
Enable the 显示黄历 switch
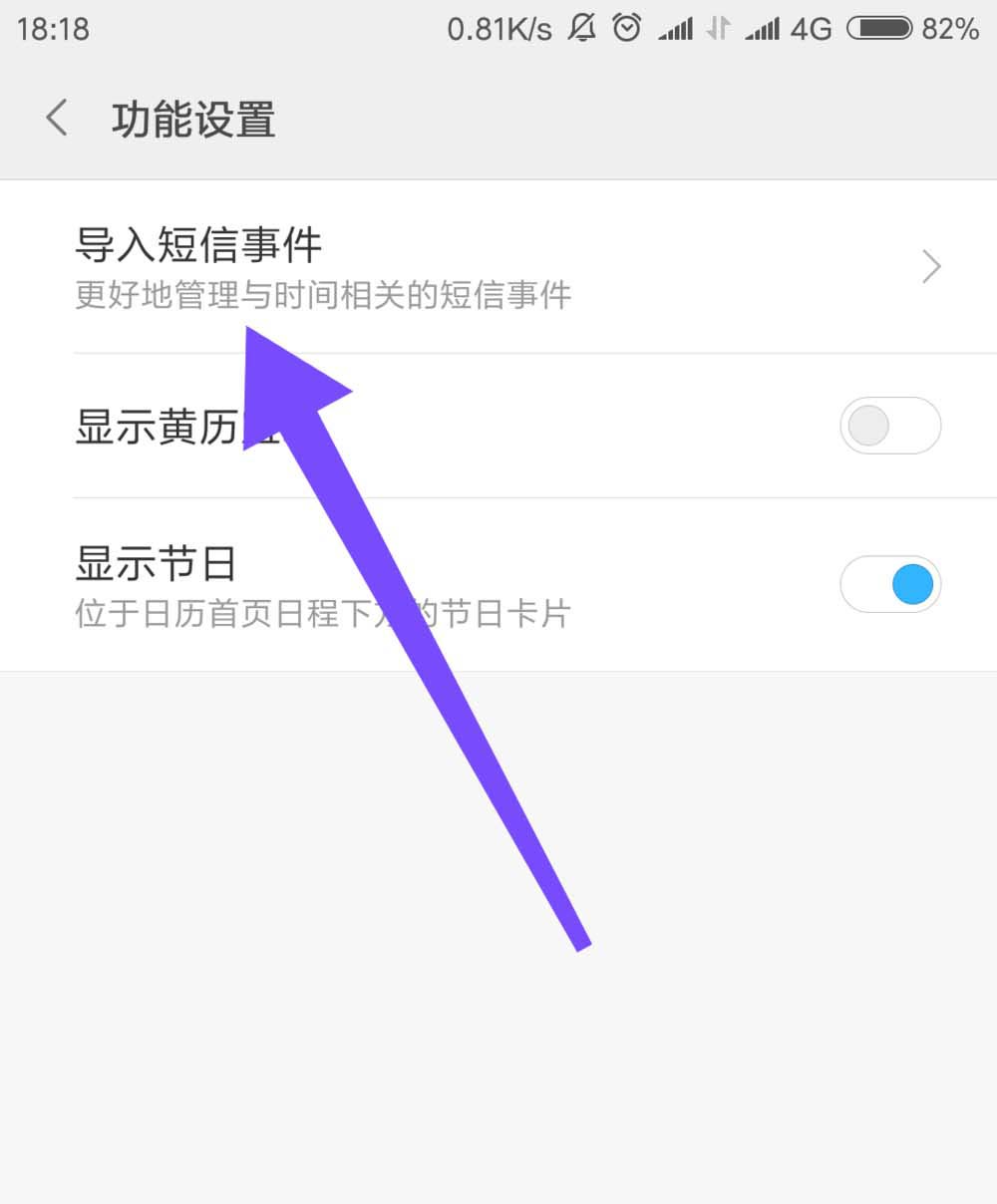click(x=889, y=427)
